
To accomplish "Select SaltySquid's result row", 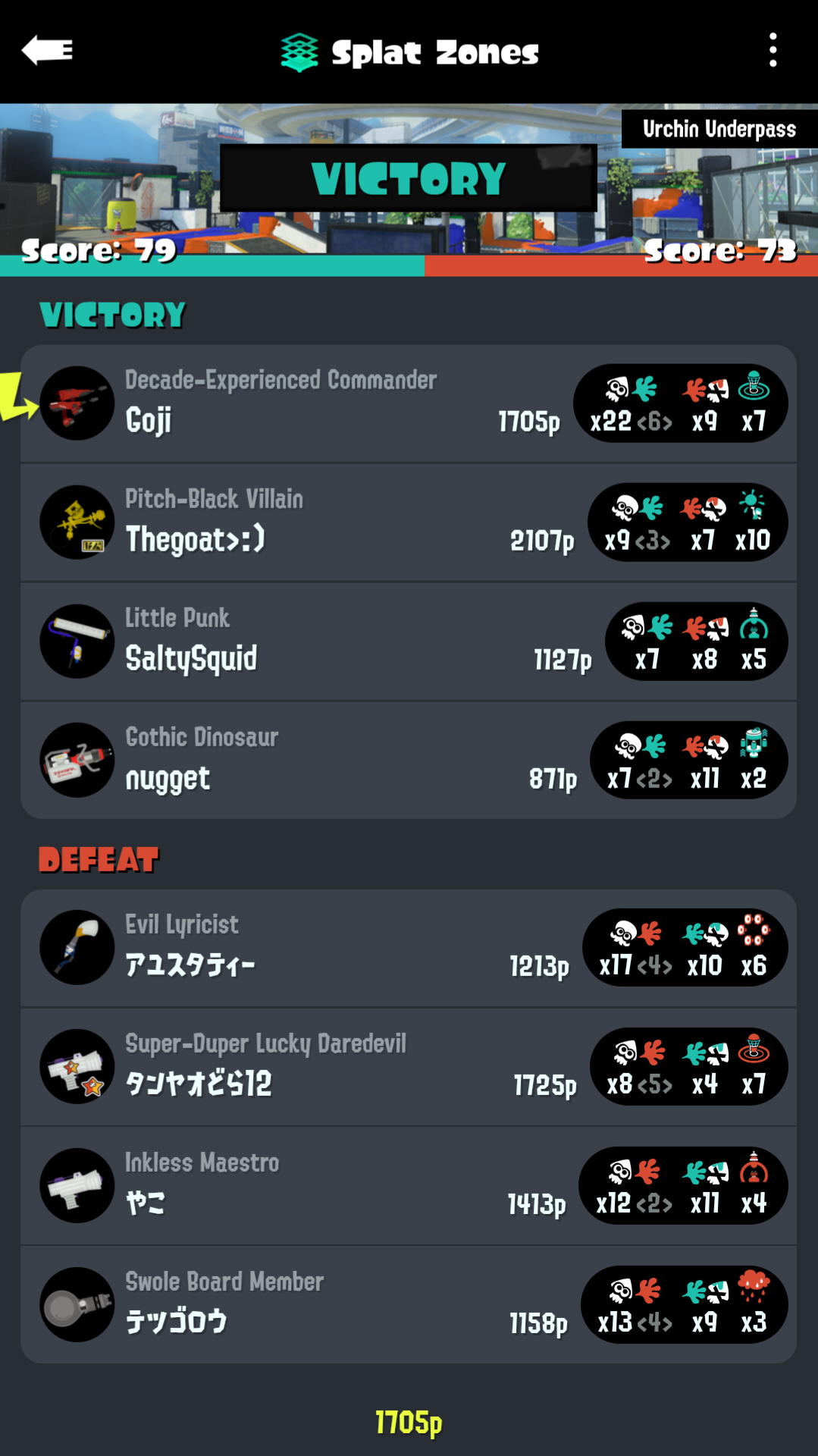I will point(409,642).
